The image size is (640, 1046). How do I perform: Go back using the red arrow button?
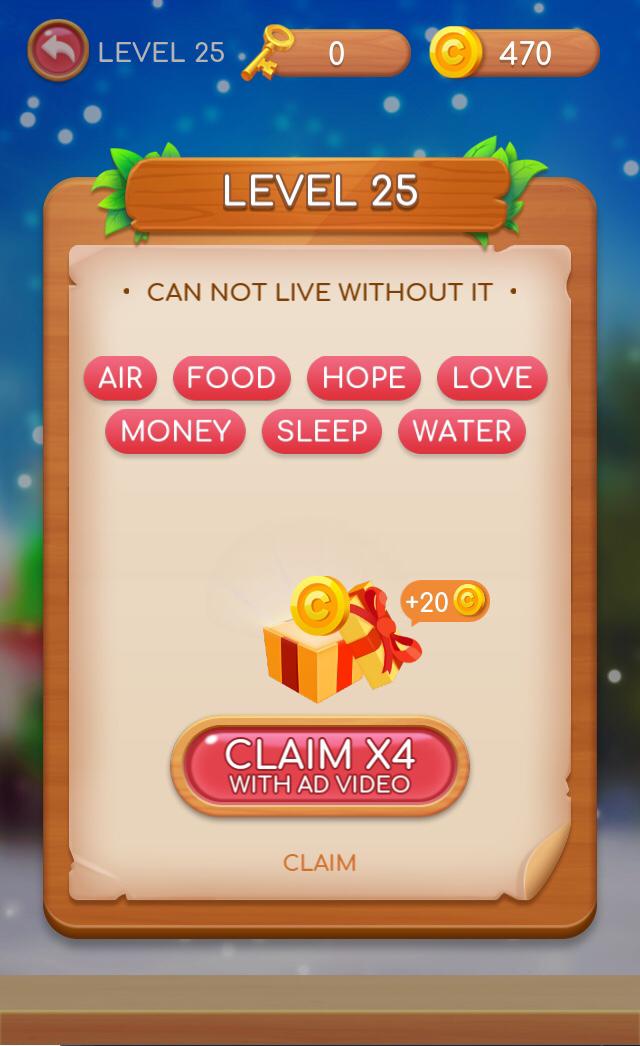[x=58, y=51]
